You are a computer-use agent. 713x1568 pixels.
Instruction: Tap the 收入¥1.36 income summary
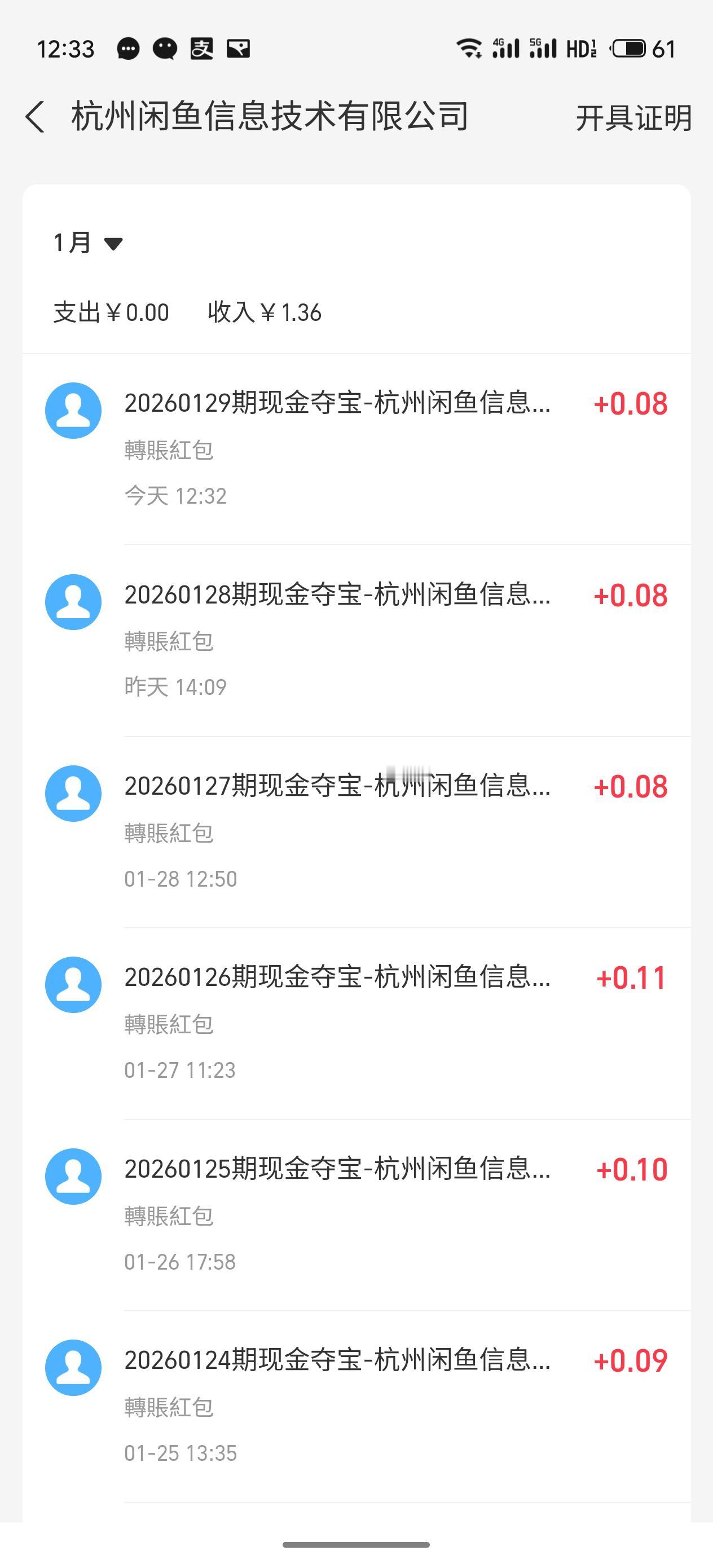click(x=265, y=312)
